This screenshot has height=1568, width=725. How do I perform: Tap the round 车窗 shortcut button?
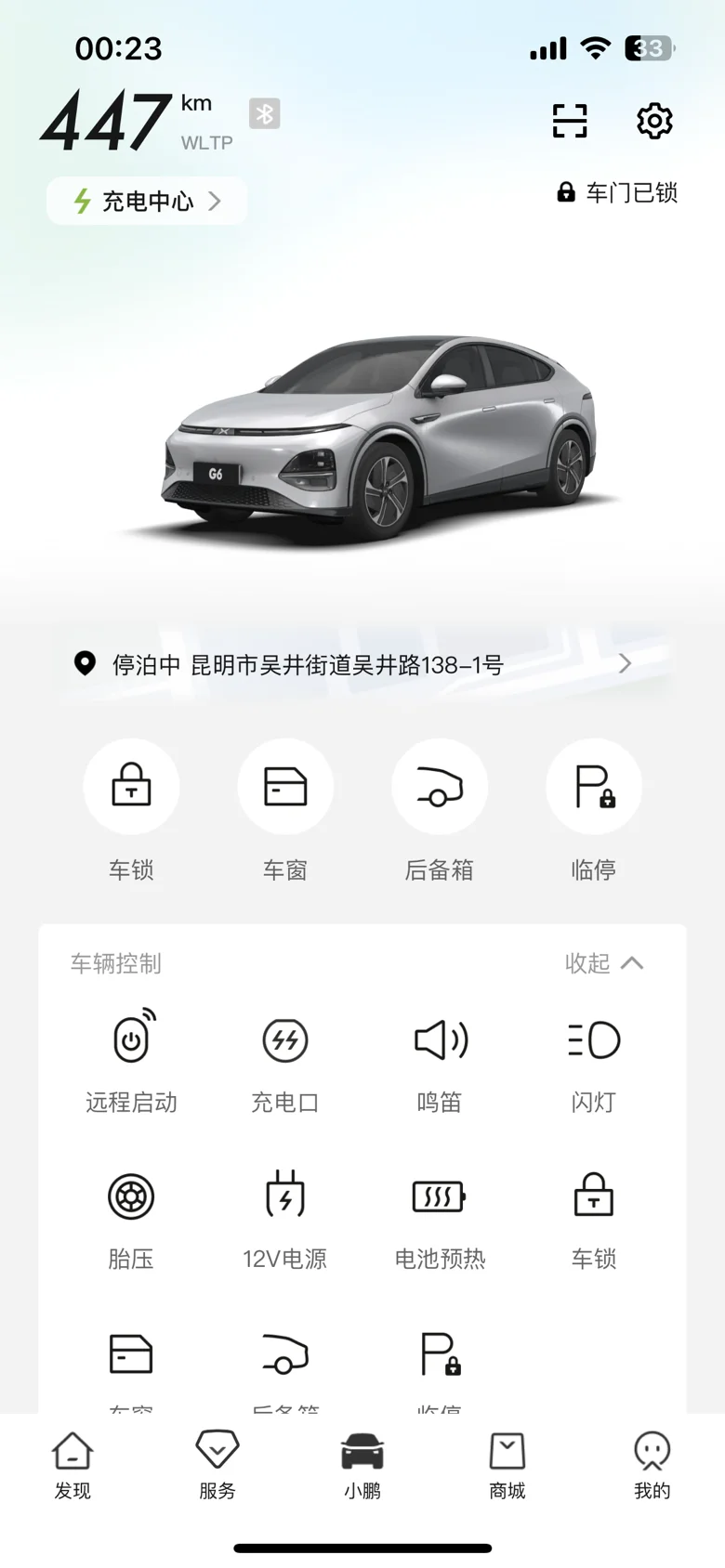[285, 787]
